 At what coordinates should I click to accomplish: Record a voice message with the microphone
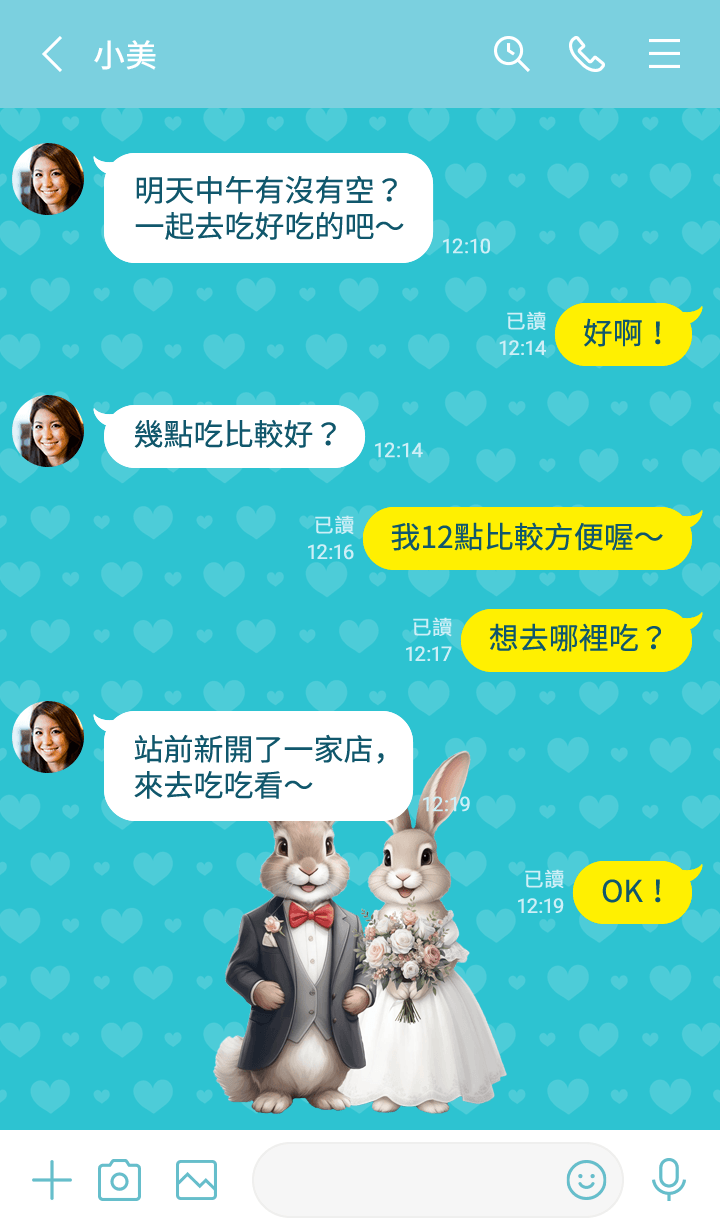668,1181
